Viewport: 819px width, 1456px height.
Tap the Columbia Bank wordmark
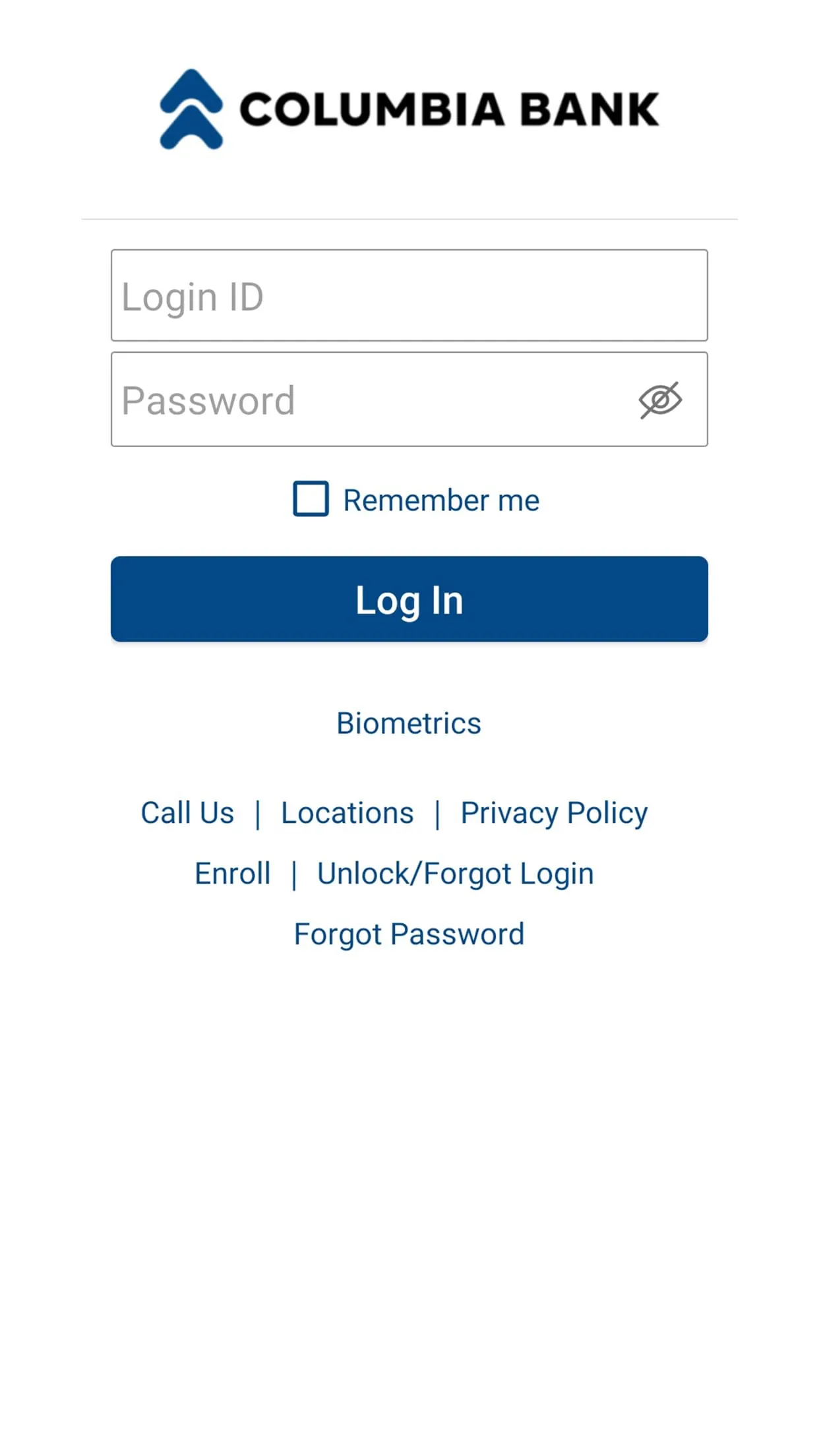click(448, 109)
